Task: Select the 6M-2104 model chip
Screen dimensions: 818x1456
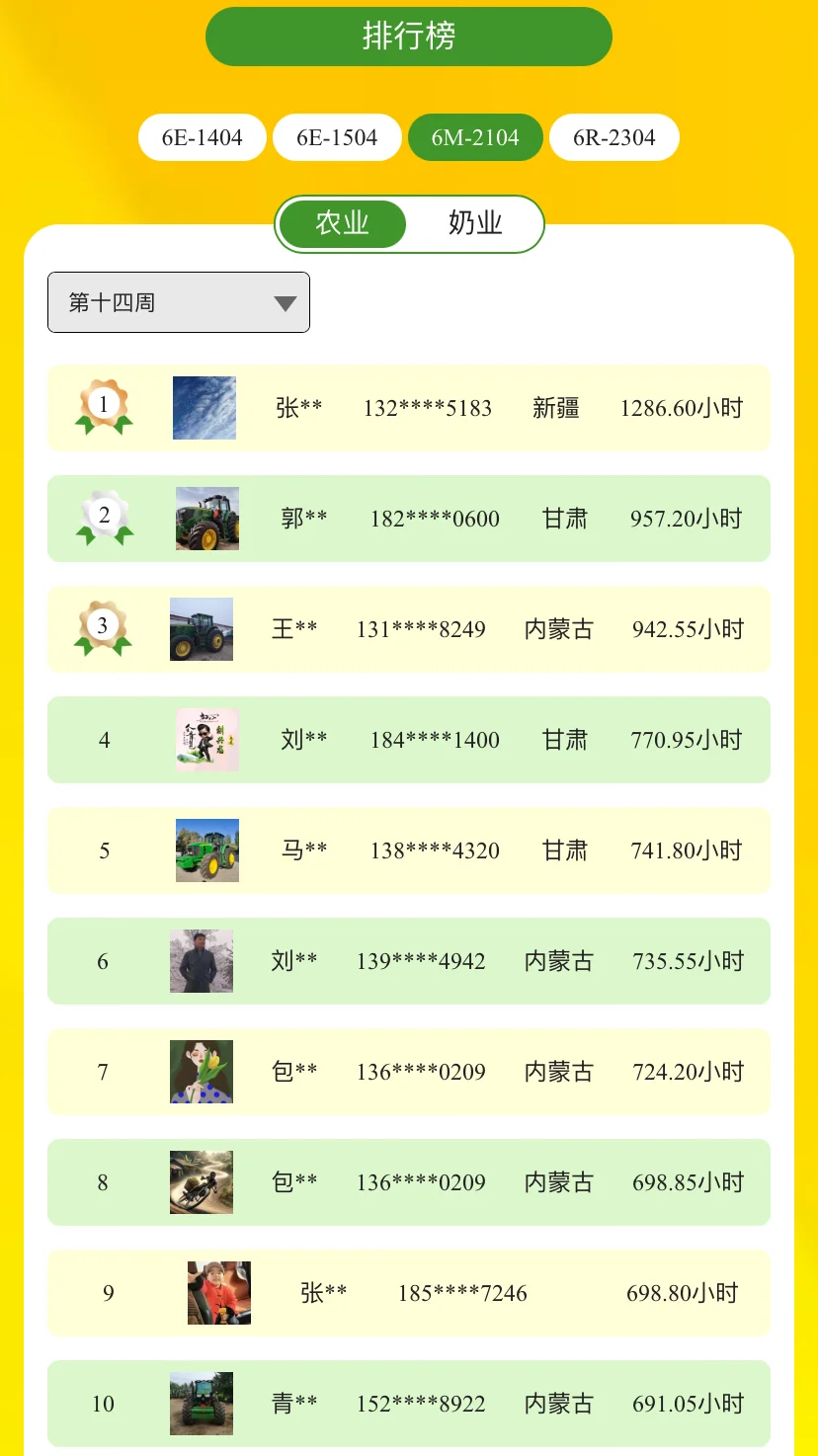Action: (x=475, y=137)
